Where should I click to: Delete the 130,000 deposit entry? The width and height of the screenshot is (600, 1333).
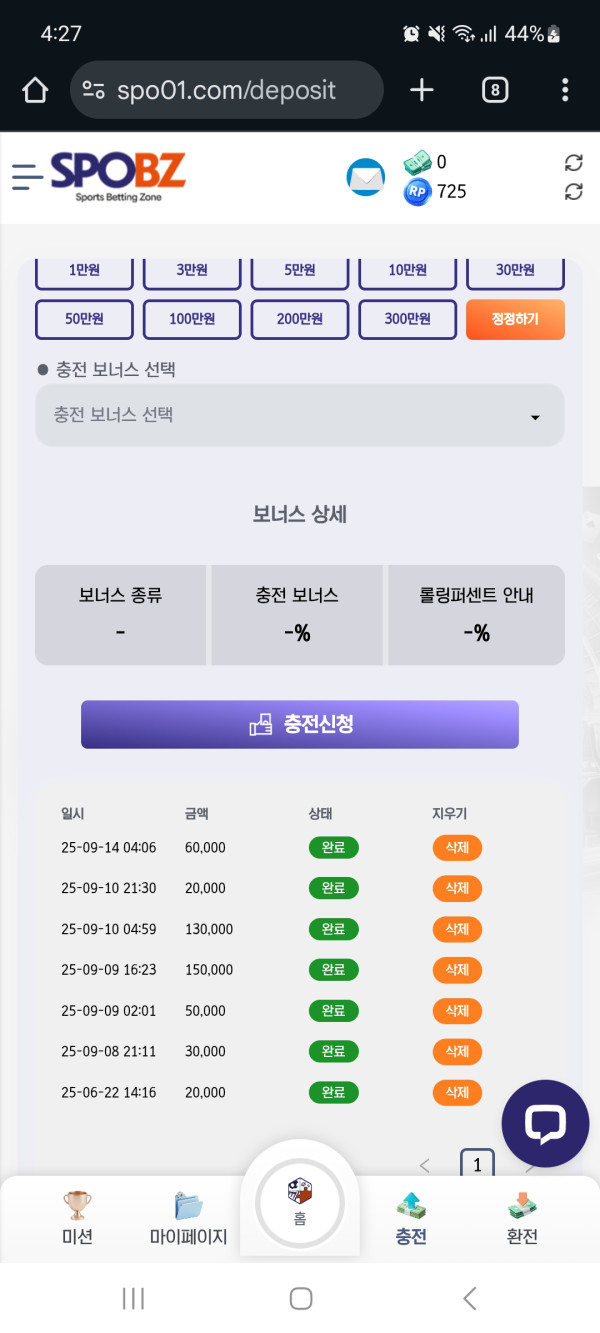pyautogui.click(x=457, y=929)
